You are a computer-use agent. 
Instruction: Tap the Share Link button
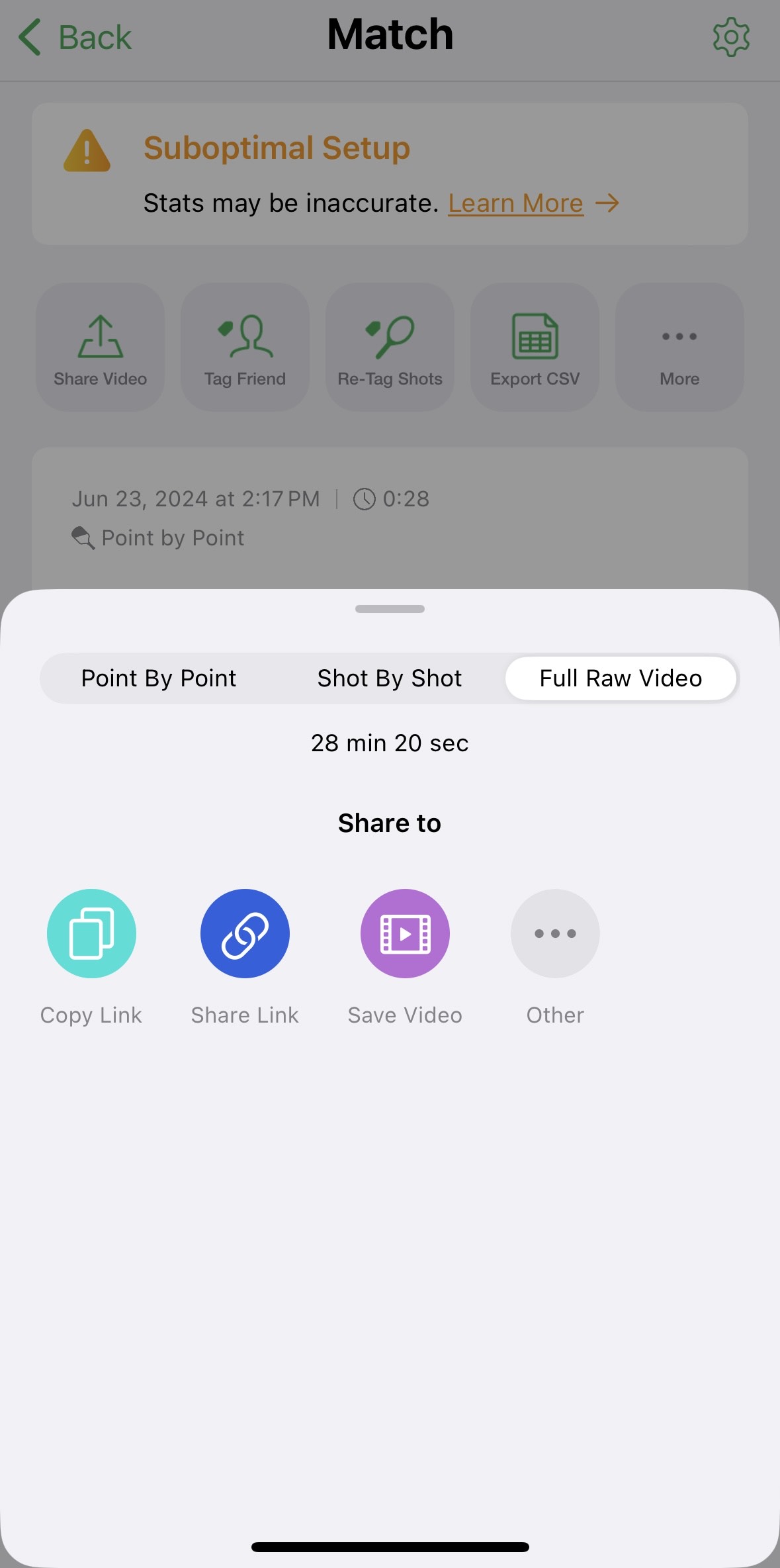pos(245,933)
